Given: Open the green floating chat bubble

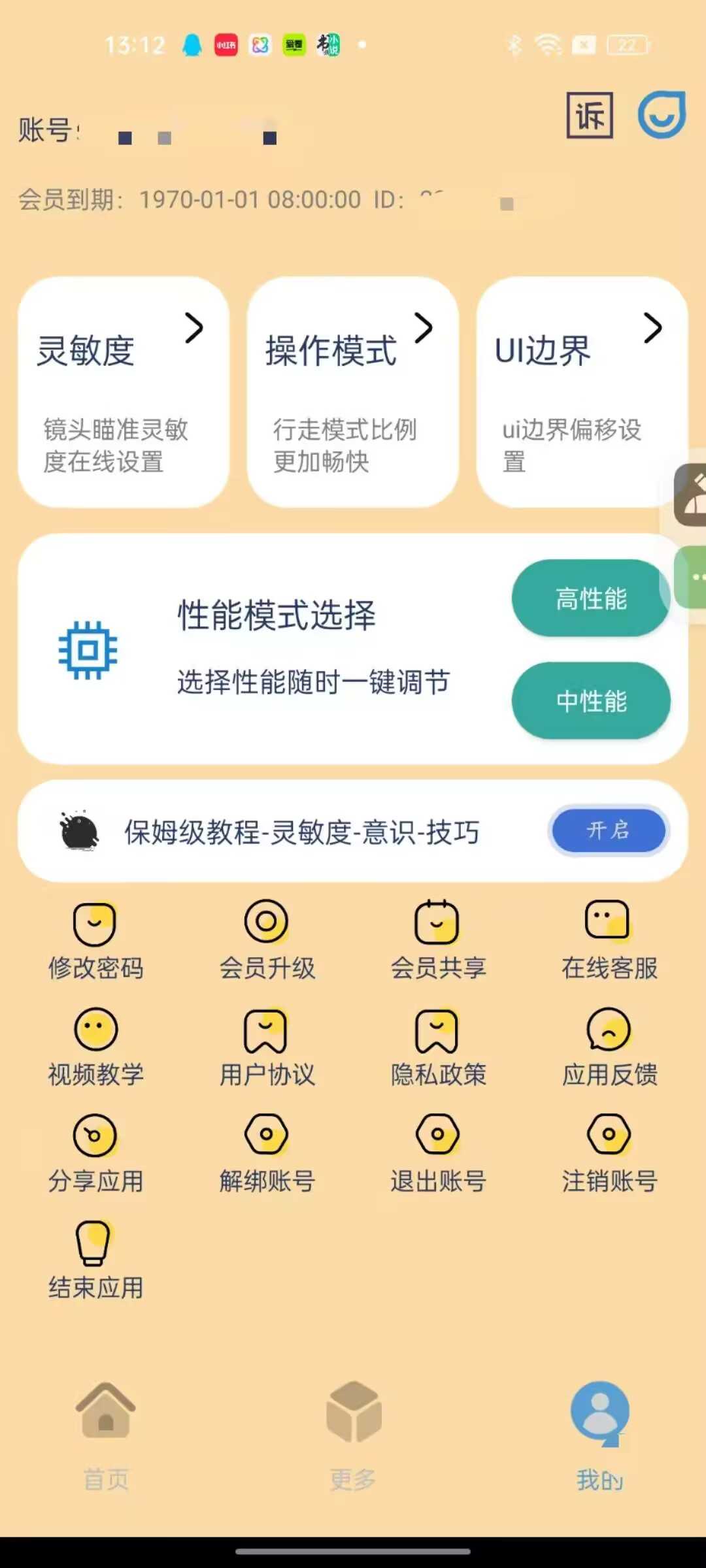Looking at the screenshot, I should point(691,578).
